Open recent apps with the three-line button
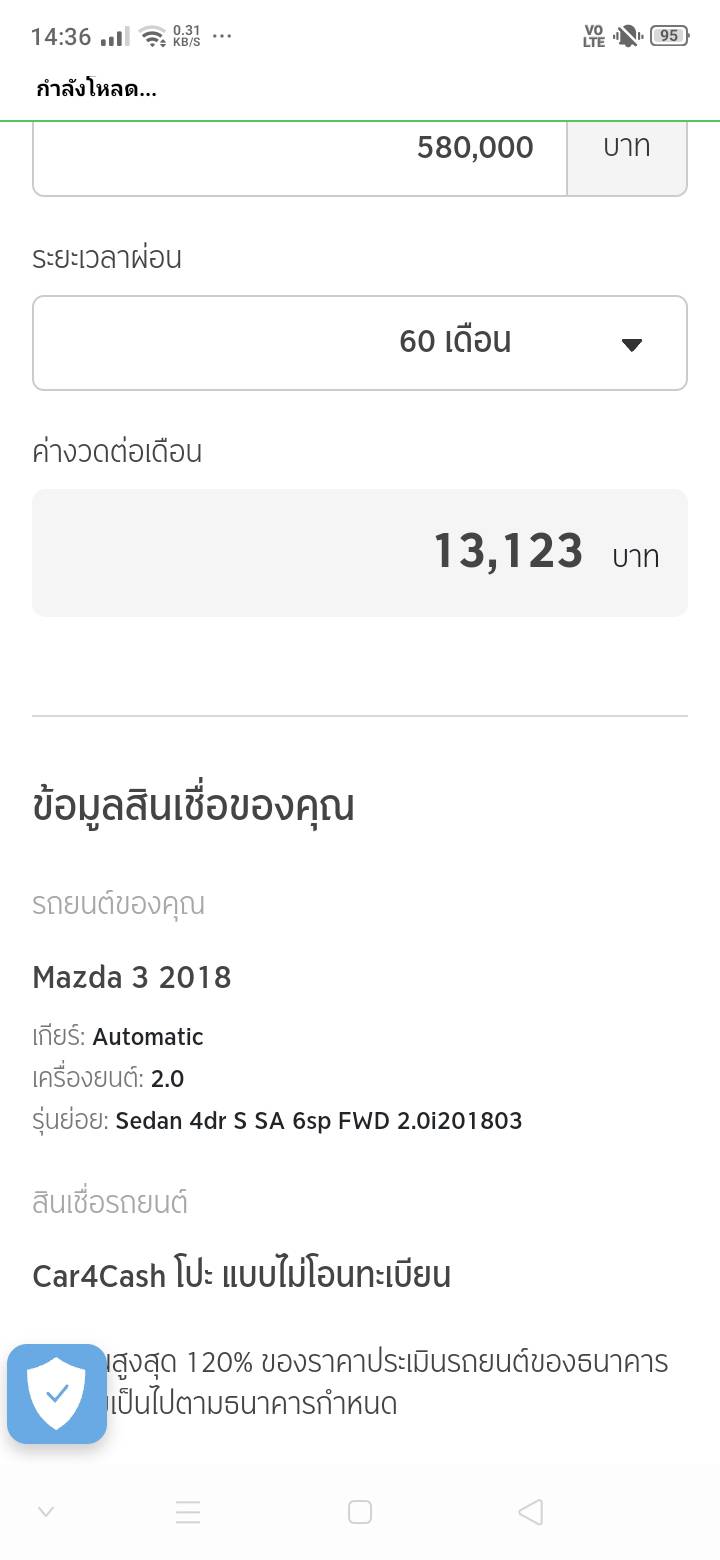 [188, 1512]
